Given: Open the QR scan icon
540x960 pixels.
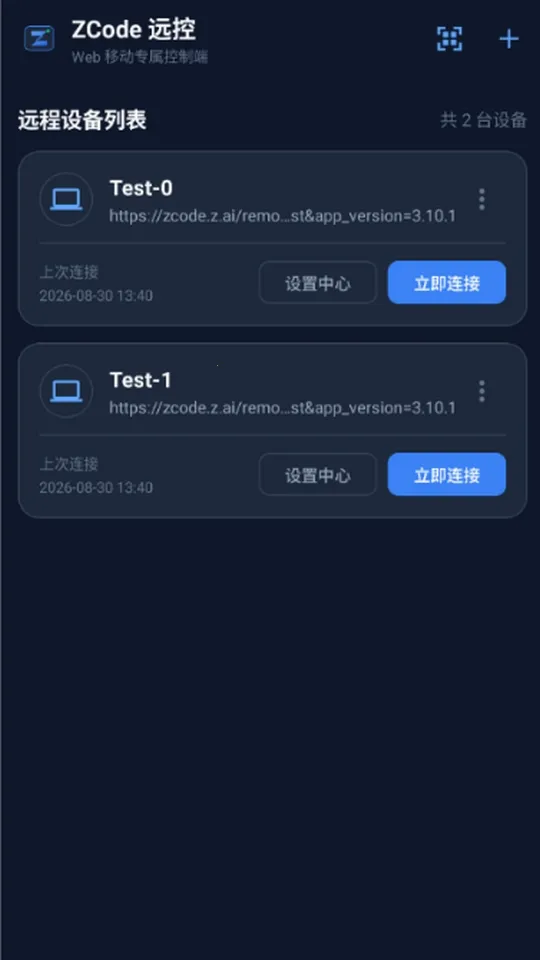Looking at the screenshot, I should 449,39.
